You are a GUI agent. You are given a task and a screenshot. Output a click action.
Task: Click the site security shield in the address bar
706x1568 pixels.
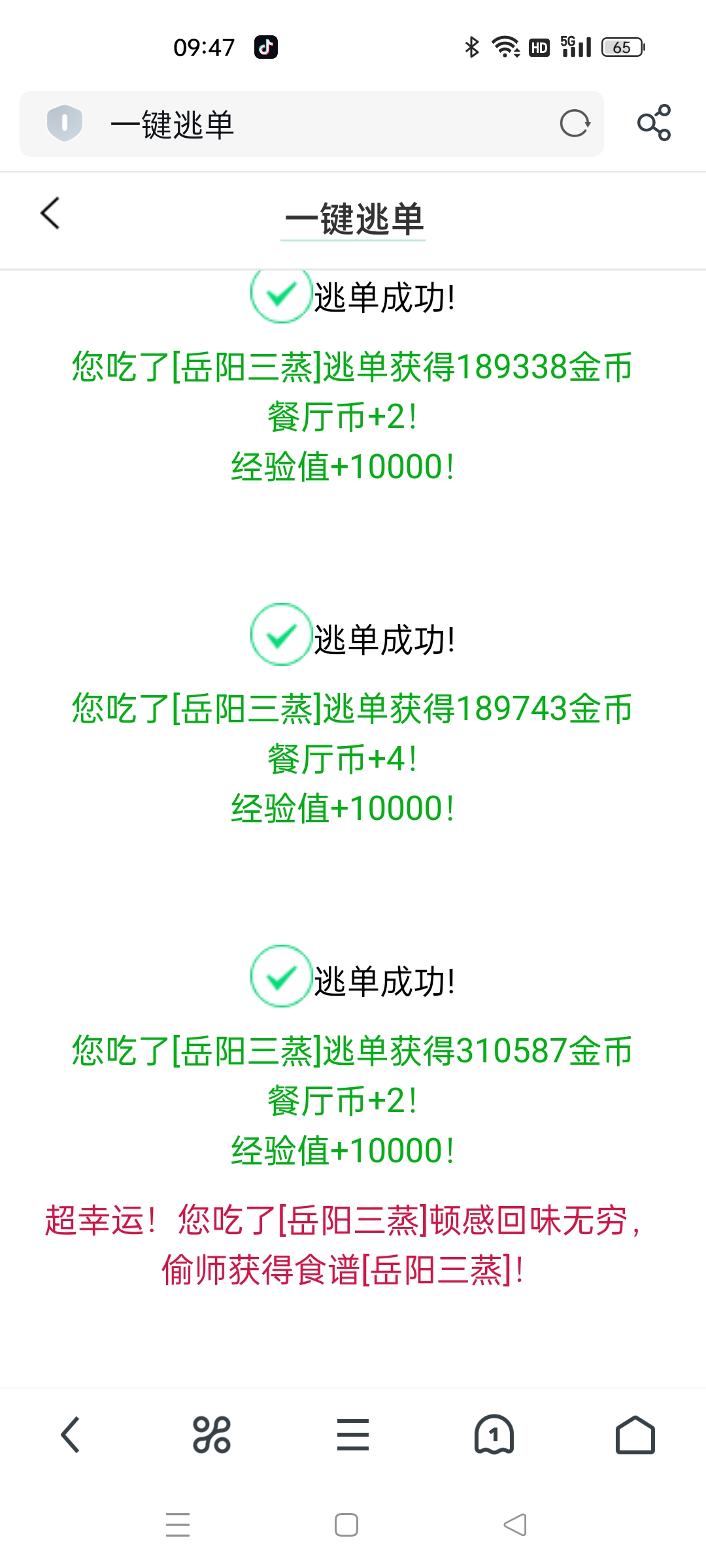click(x=63, y=123)
